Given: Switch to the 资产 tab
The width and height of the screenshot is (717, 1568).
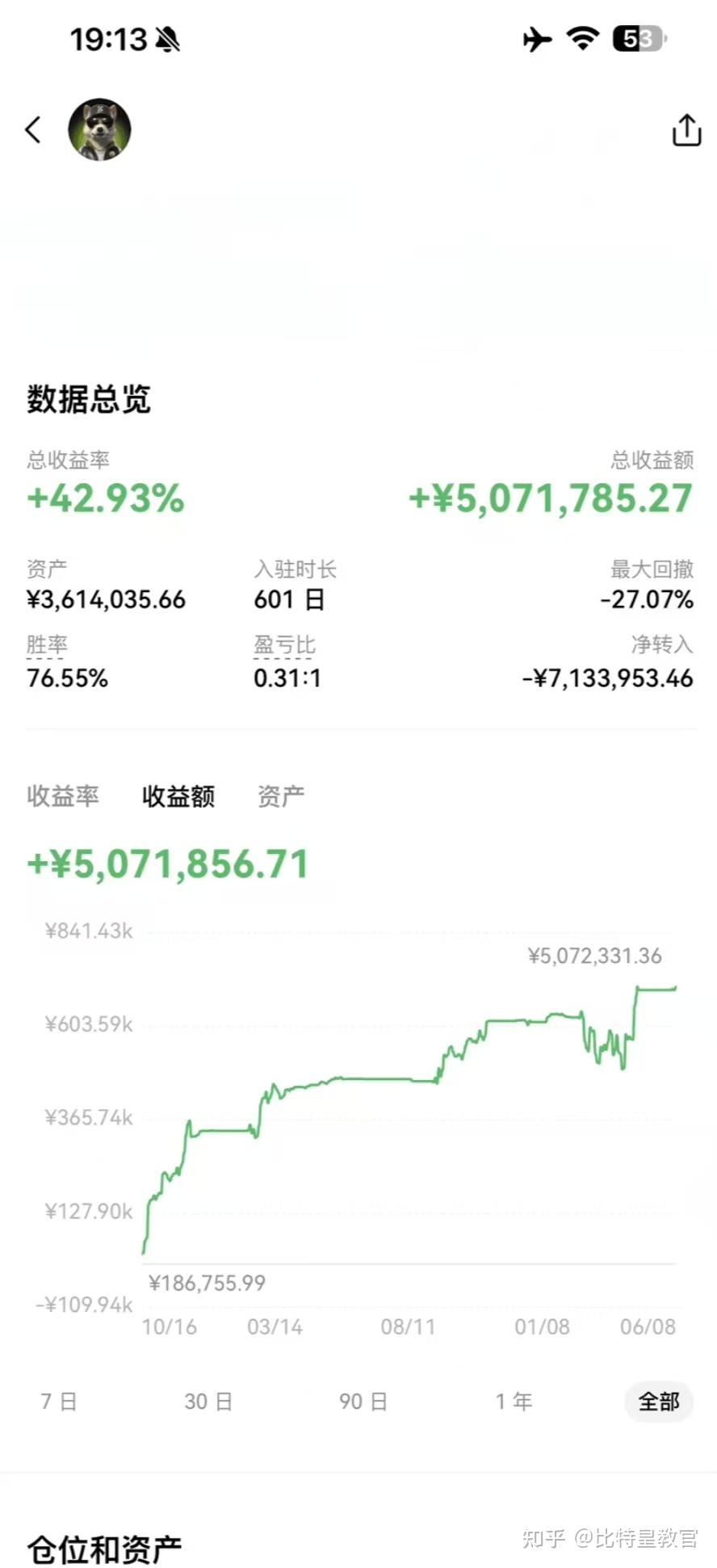Looking at the screenshot, I should point(280,797).
